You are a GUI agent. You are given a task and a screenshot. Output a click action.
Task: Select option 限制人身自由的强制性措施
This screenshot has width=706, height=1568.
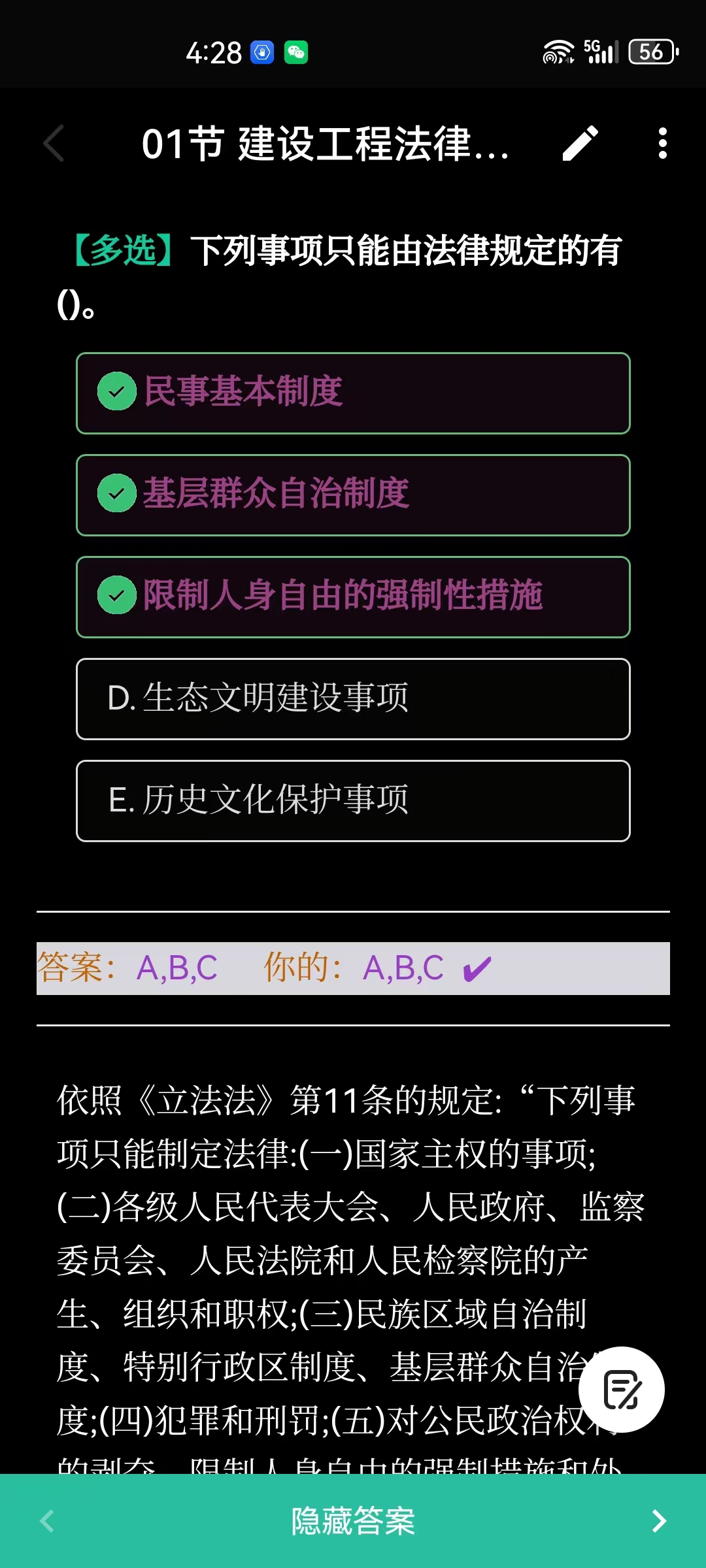point(353,597)
